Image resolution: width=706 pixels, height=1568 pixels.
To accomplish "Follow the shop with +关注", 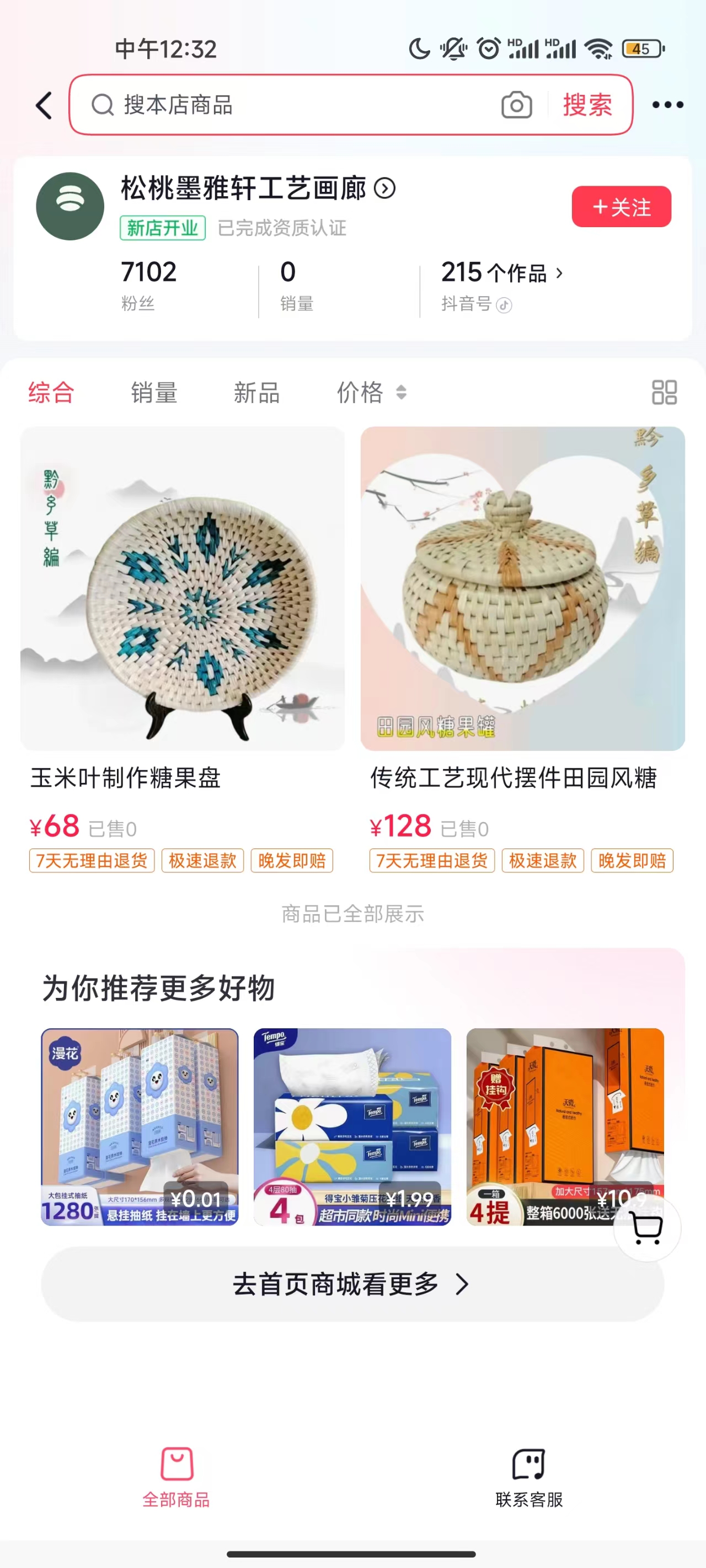I will coord(621,207).
